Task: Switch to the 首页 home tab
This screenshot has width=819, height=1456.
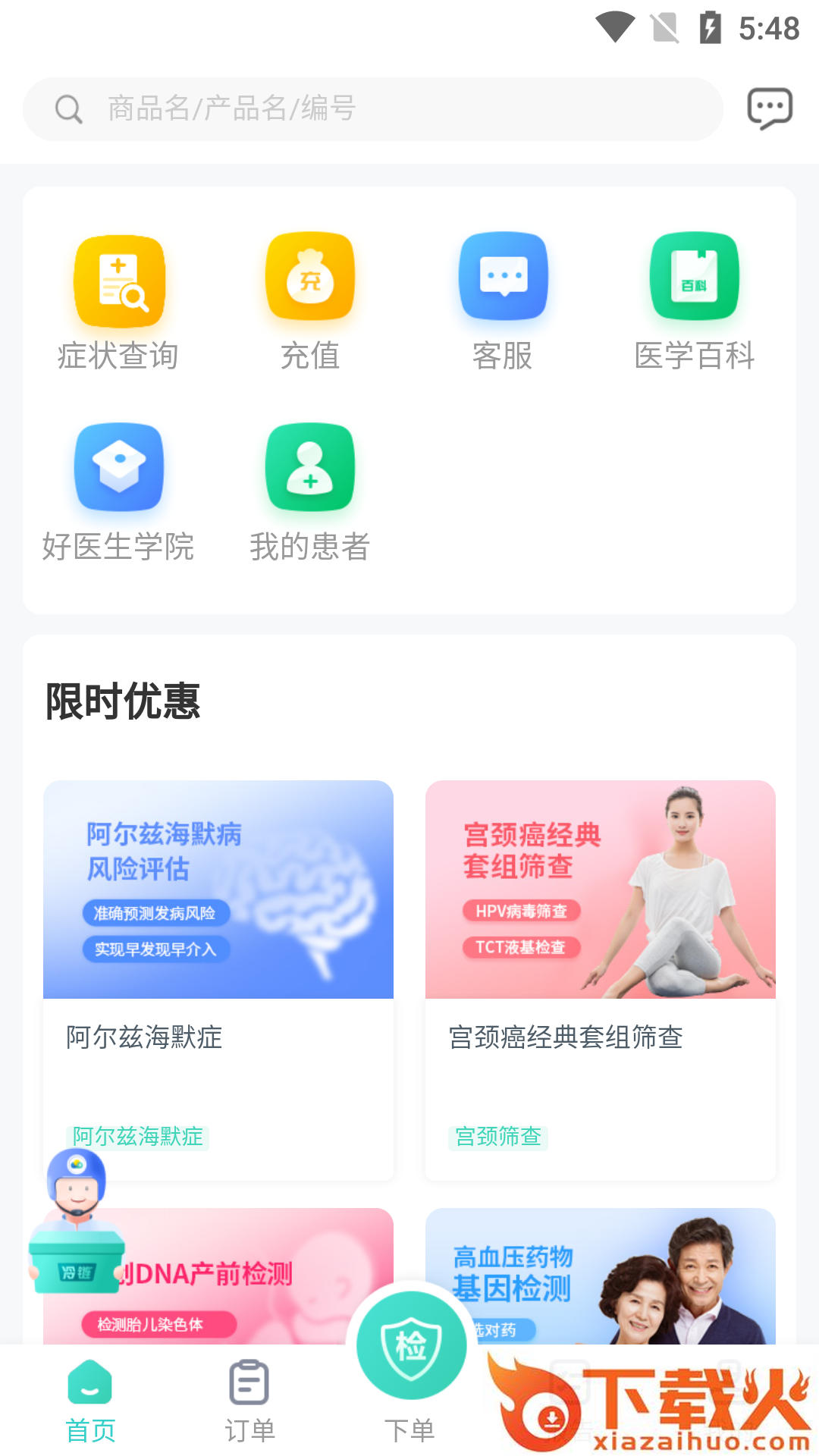Action: tap(90, 1401)
